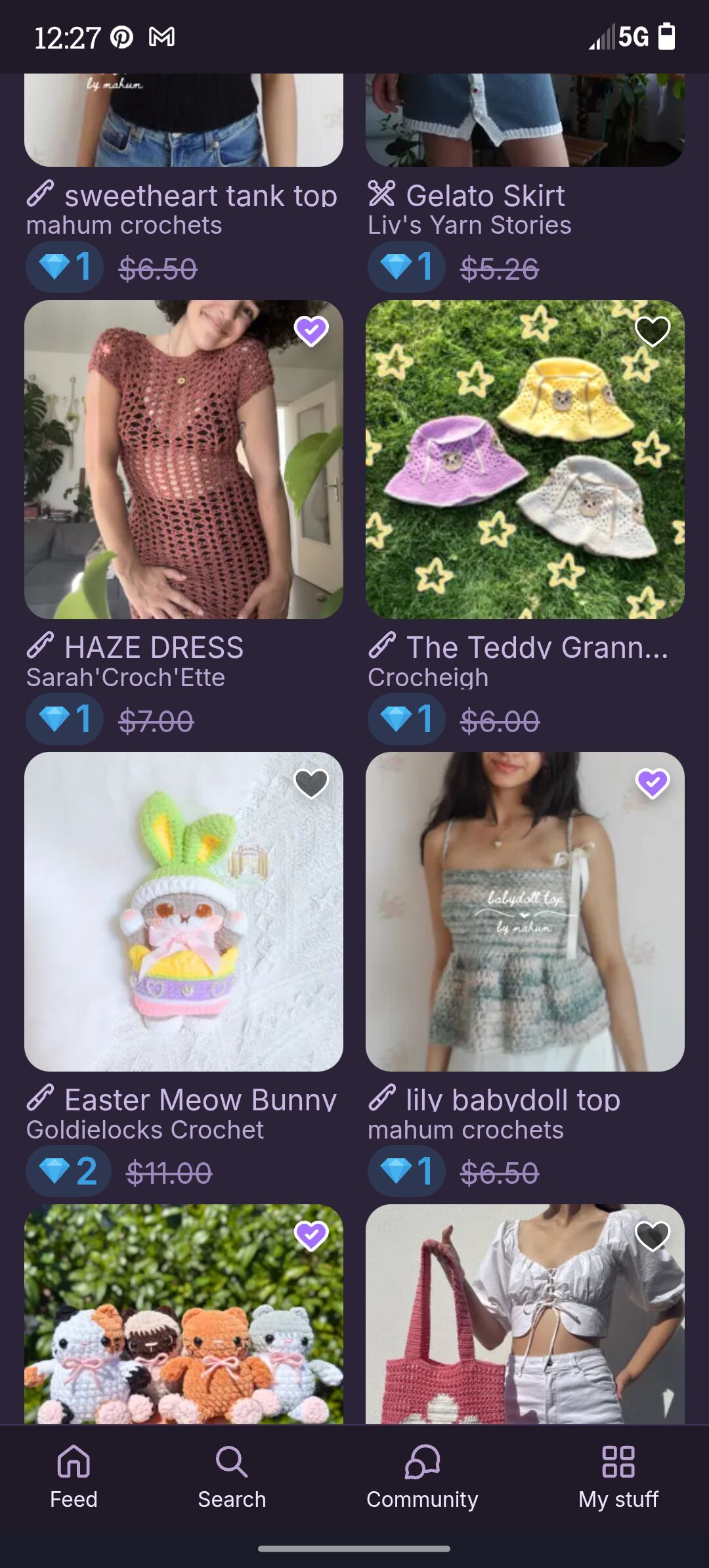The width and height of the screenshot is (709, 1568).
Task: Open the Feed tab
Action: click(x=74, y=1477)
